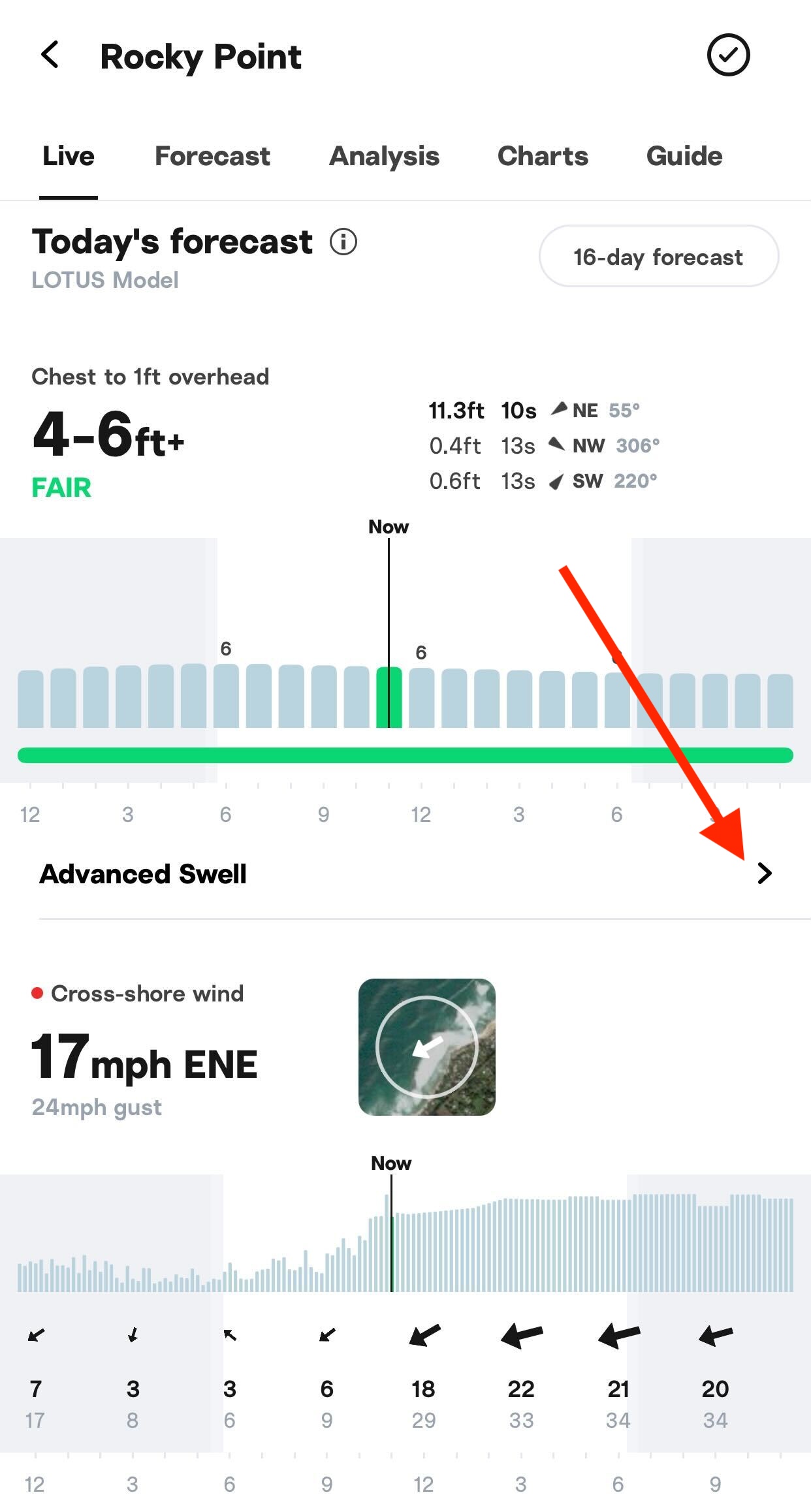Select the Live tab
The width and height of the screenshot is (811, 1512).
69,157
